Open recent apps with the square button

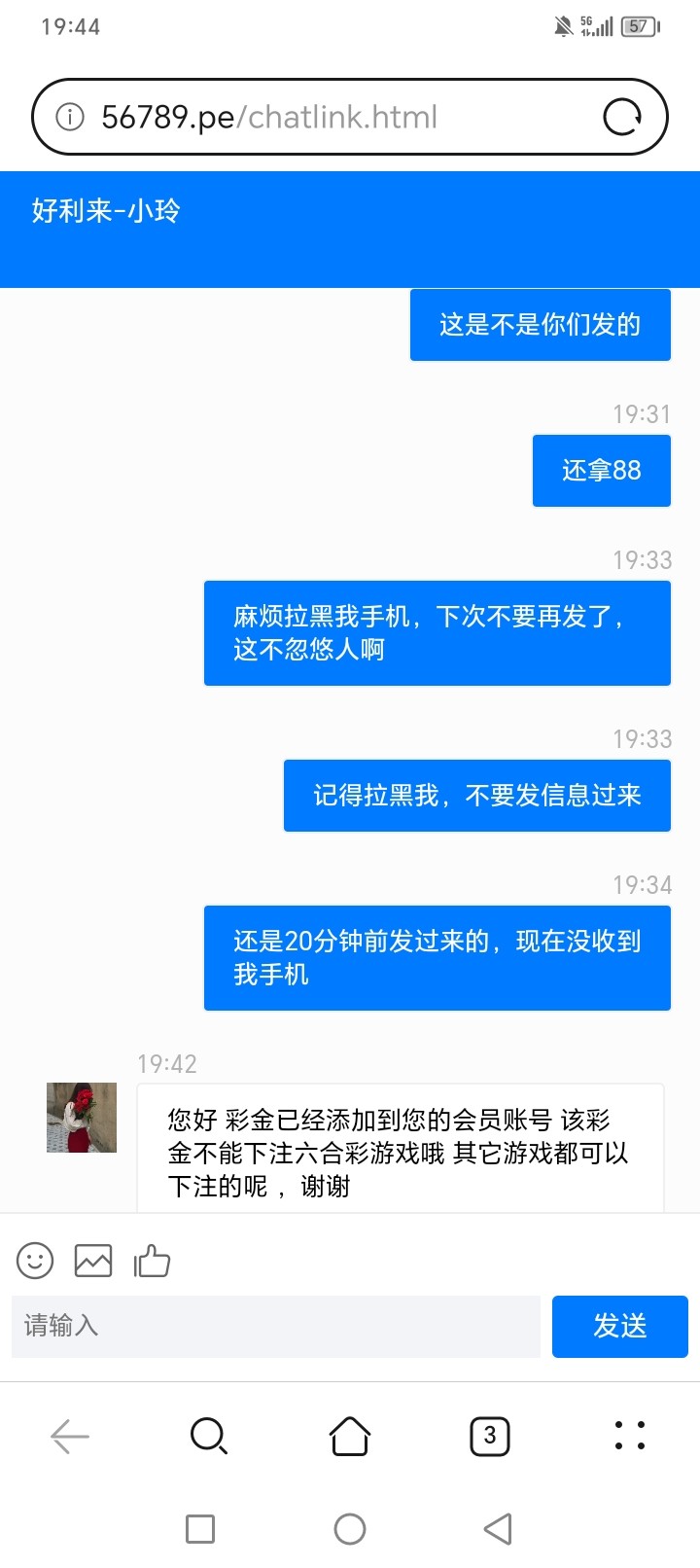[200, 1529]
